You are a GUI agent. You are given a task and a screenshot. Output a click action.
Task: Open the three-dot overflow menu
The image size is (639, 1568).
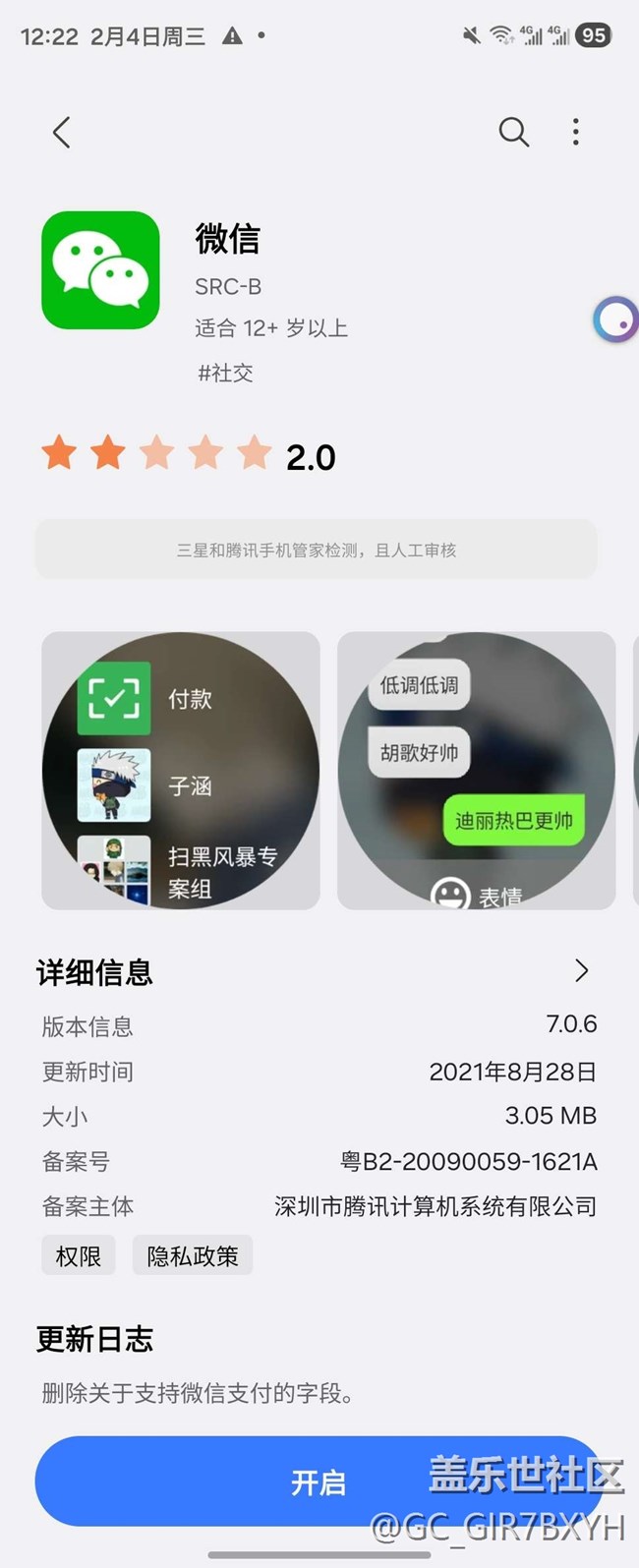click(x=576, y=132)
